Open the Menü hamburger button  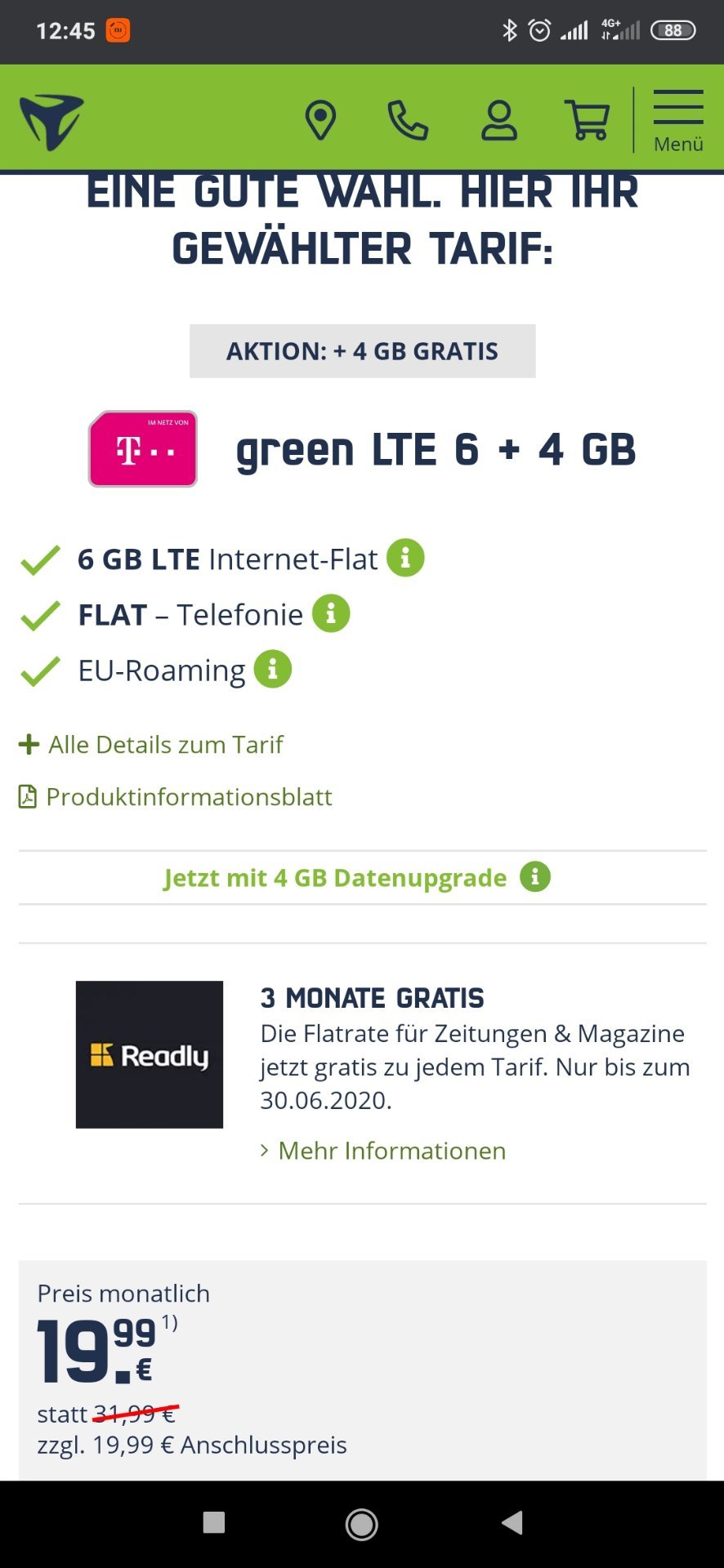[x=678, y=121]
